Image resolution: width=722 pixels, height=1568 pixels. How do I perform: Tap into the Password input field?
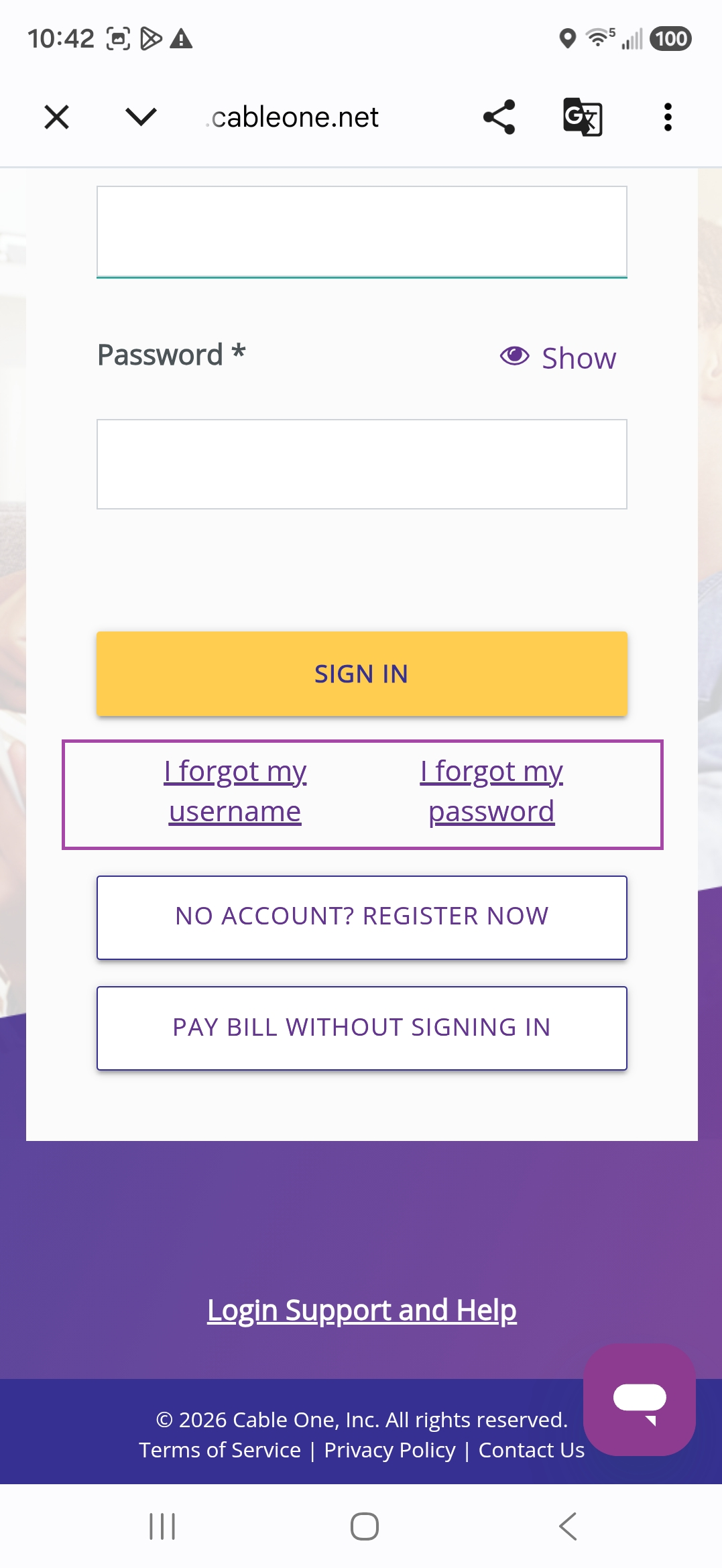[x=362, y=464]
